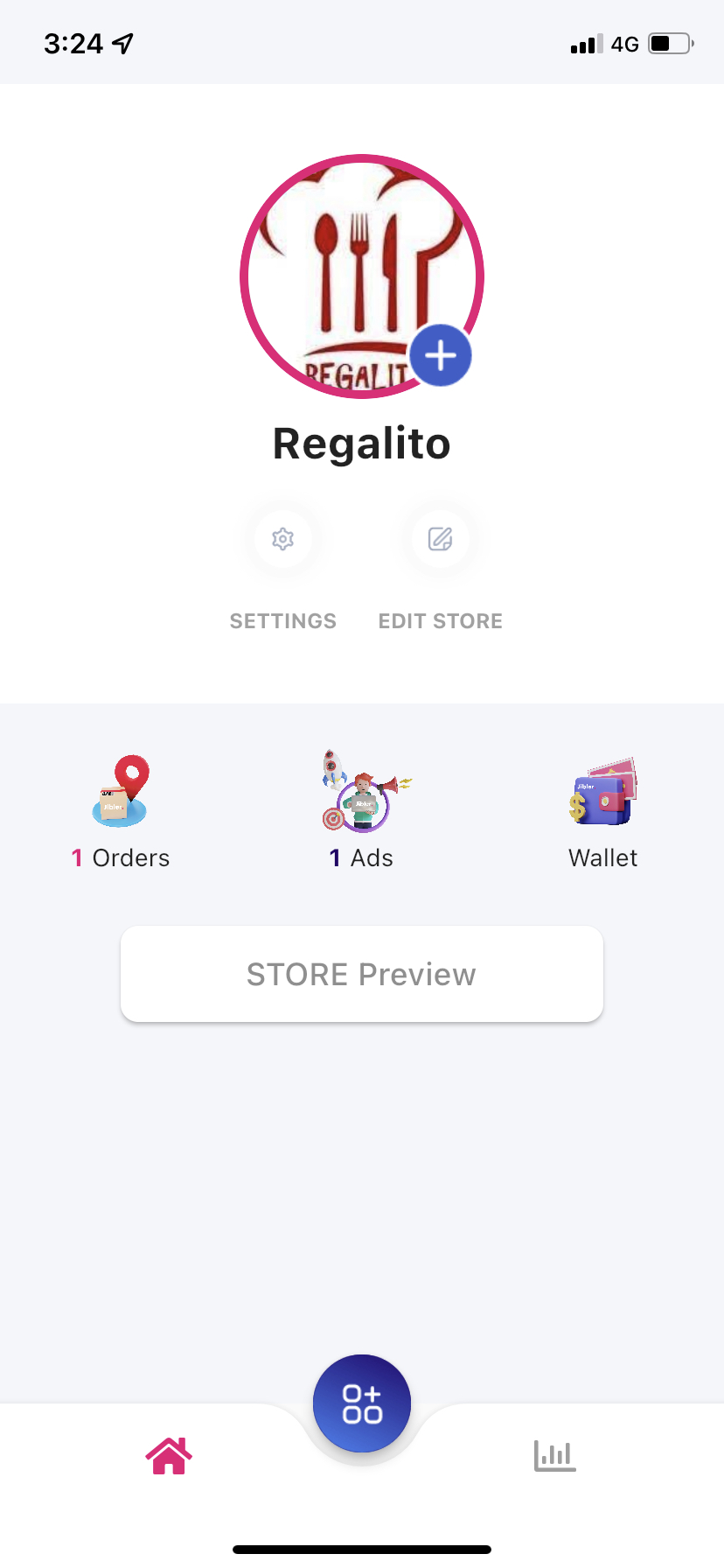The width and height of the screenshot is (724, 1568).
Task: Open the Wallet
Action: coord(602,810)
